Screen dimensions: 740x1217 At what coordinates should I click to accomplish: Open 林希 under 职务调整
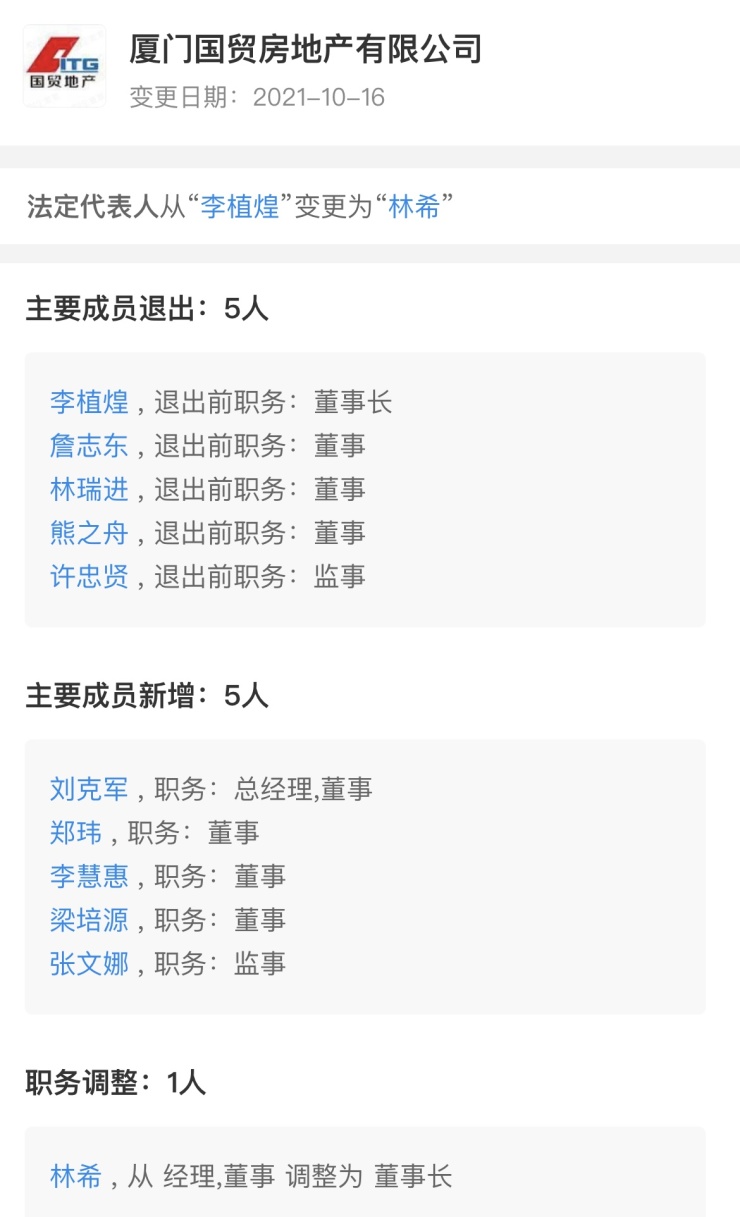pos(76,1176)
